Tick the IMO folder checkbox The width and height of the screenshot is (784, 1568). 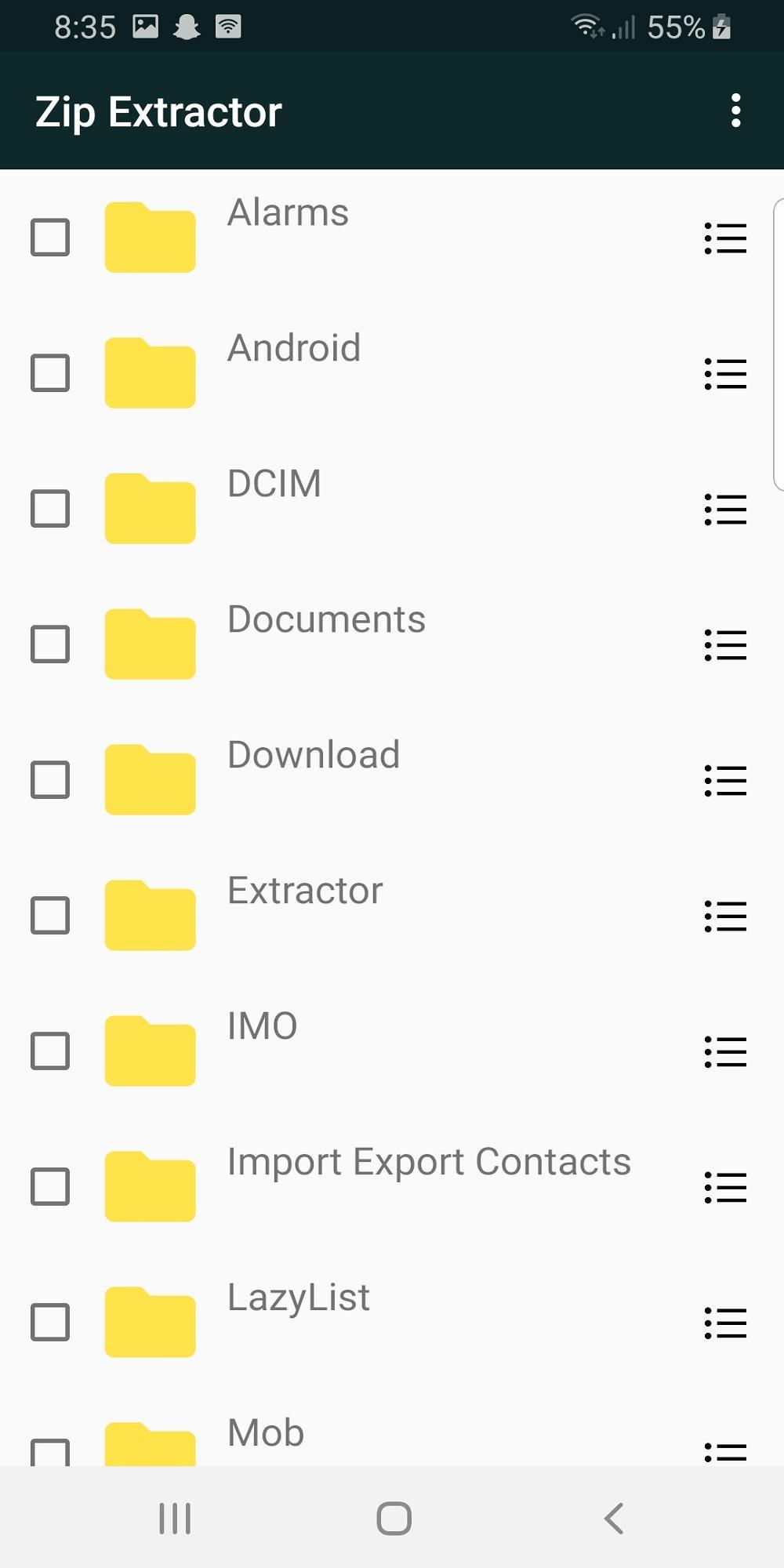(x=50, y=1051)
